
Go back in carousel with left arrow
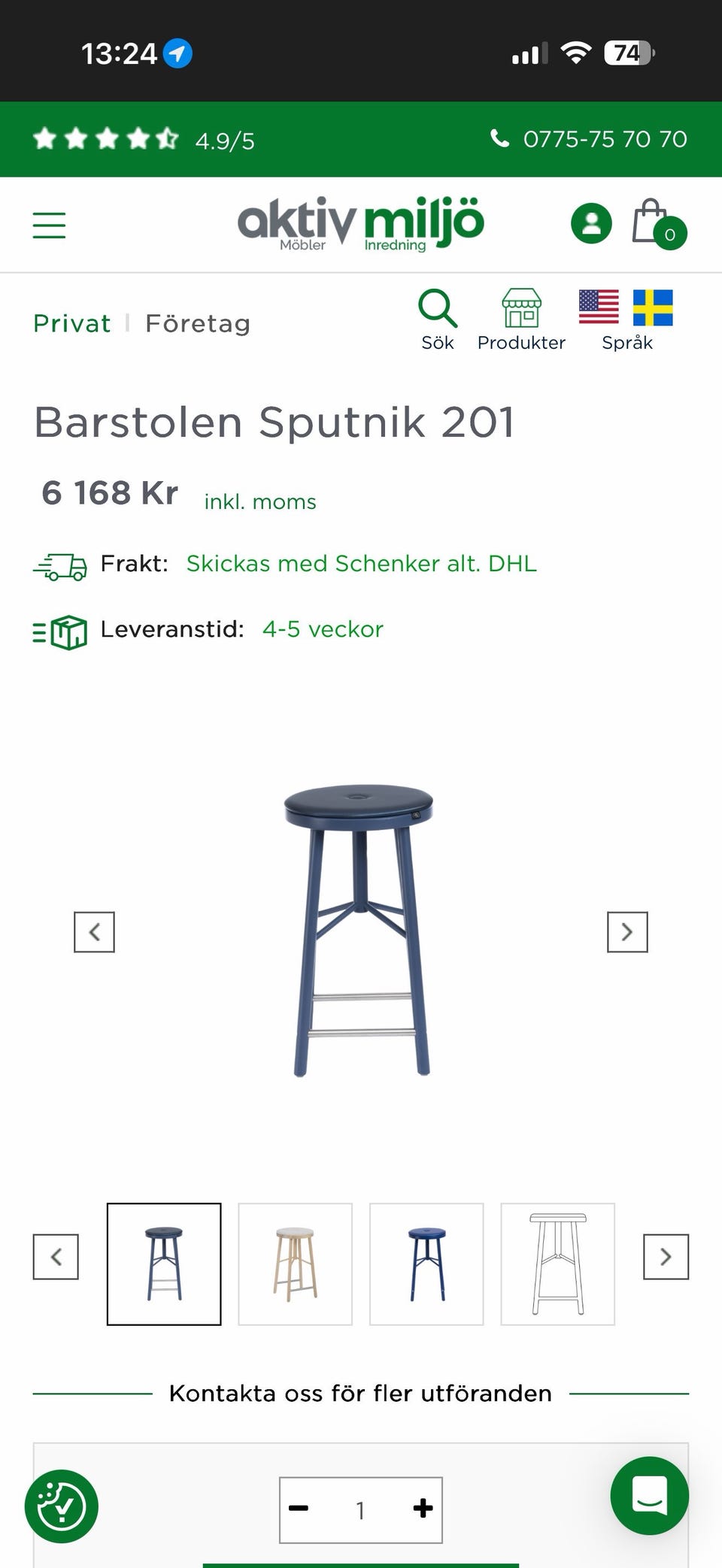point(94,932)
